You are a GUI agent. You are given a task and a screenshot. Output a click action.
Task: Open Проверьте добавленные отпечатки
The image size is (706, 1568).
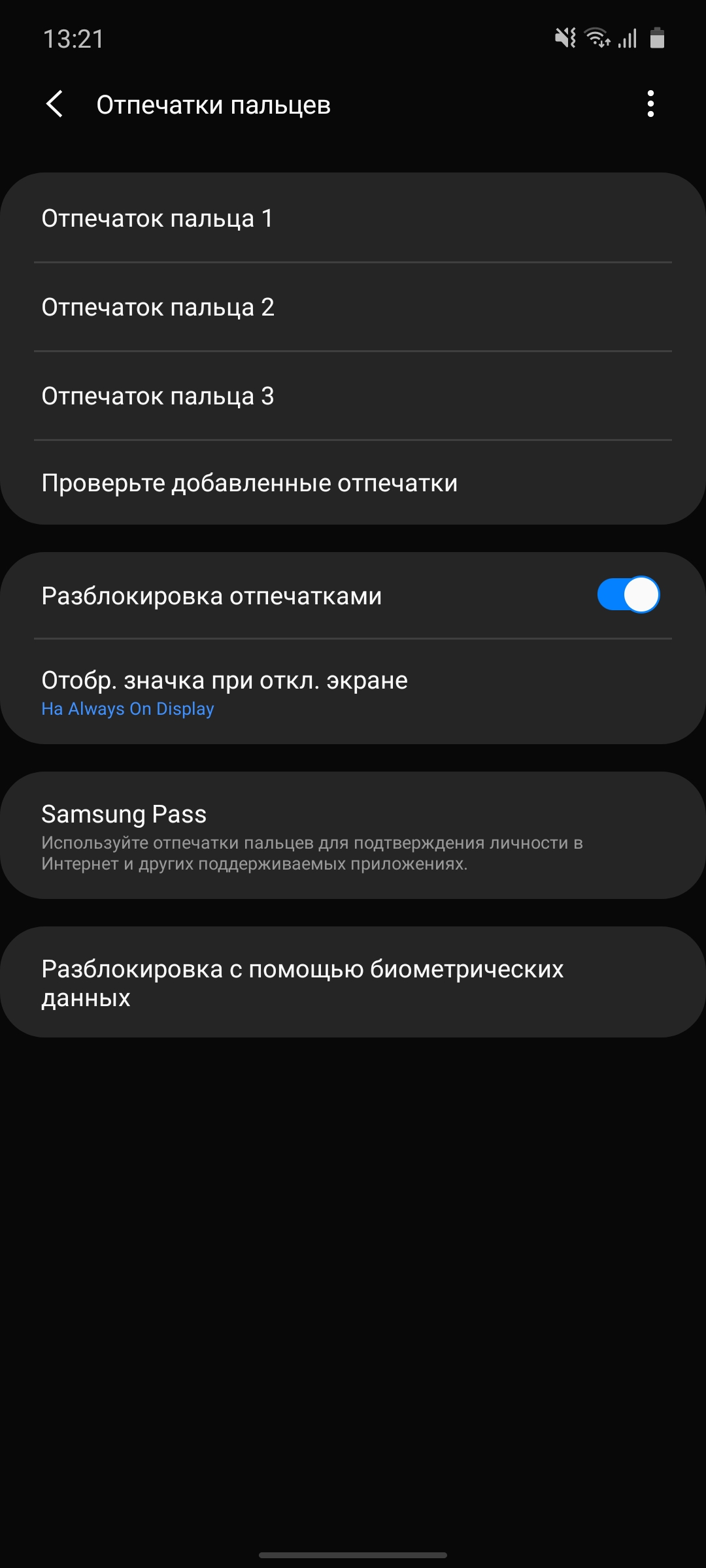click(x=353, y=483)
